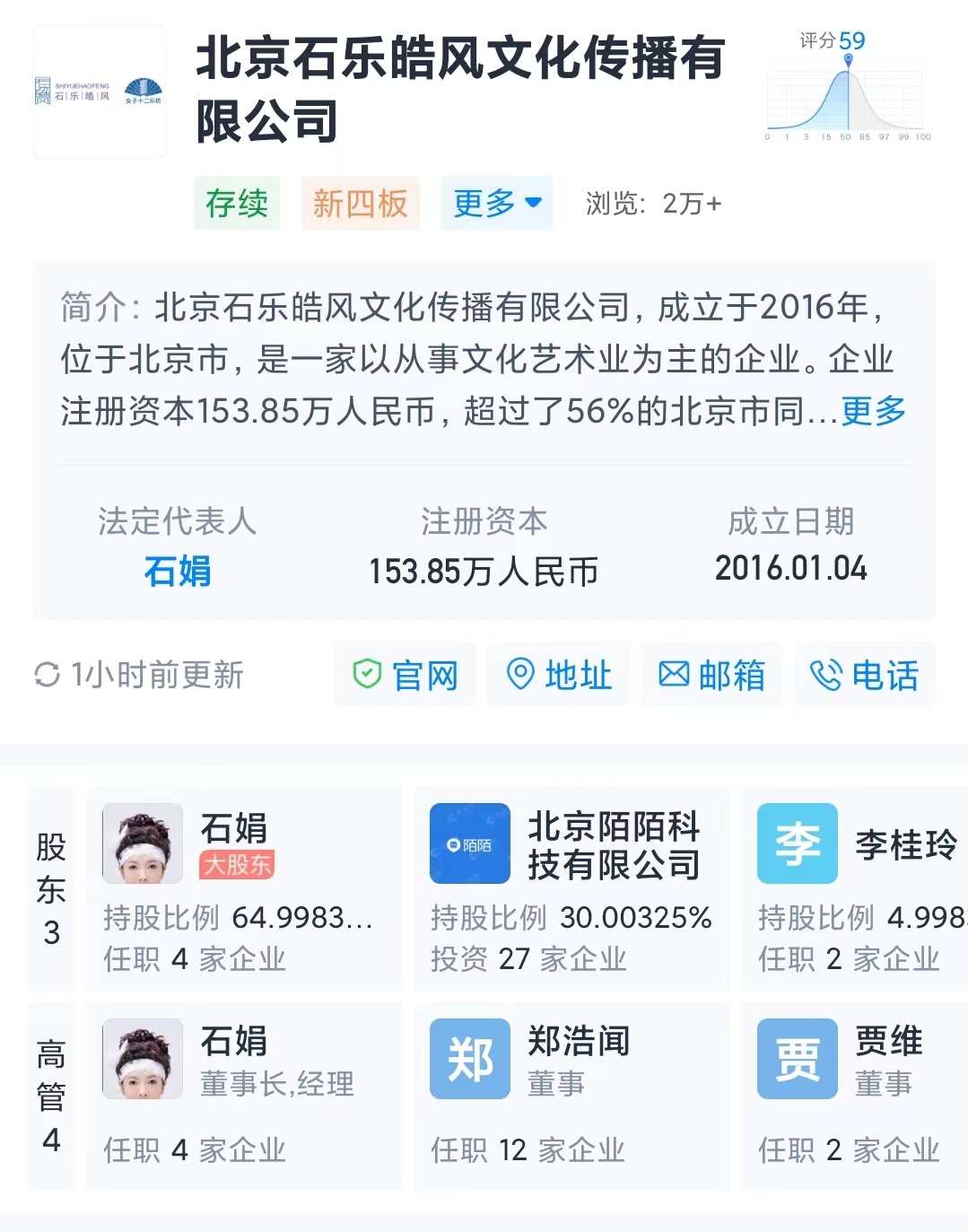
Task: Refresh the 1小时前更新 info
Action: click(139, 675)
